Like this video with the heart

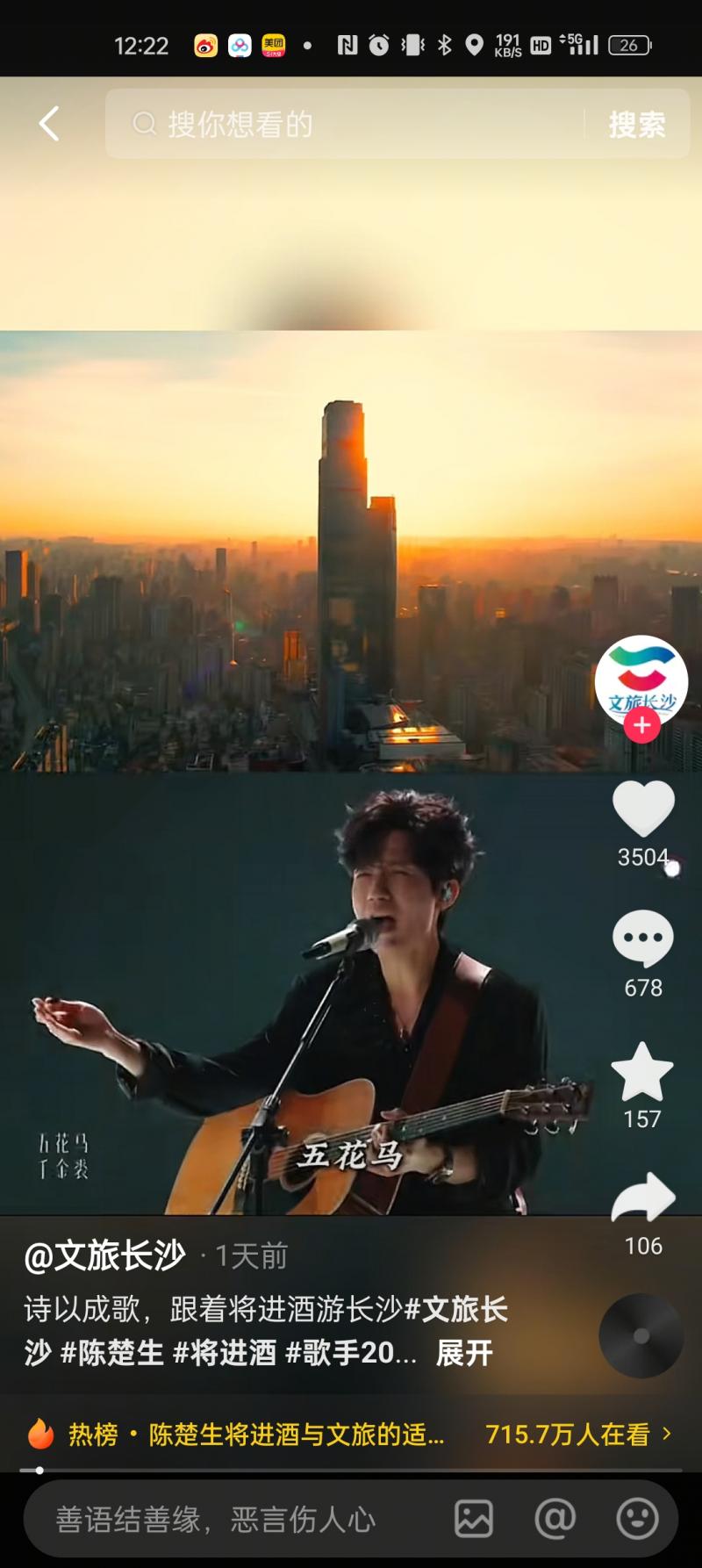[x=643, y=809]
